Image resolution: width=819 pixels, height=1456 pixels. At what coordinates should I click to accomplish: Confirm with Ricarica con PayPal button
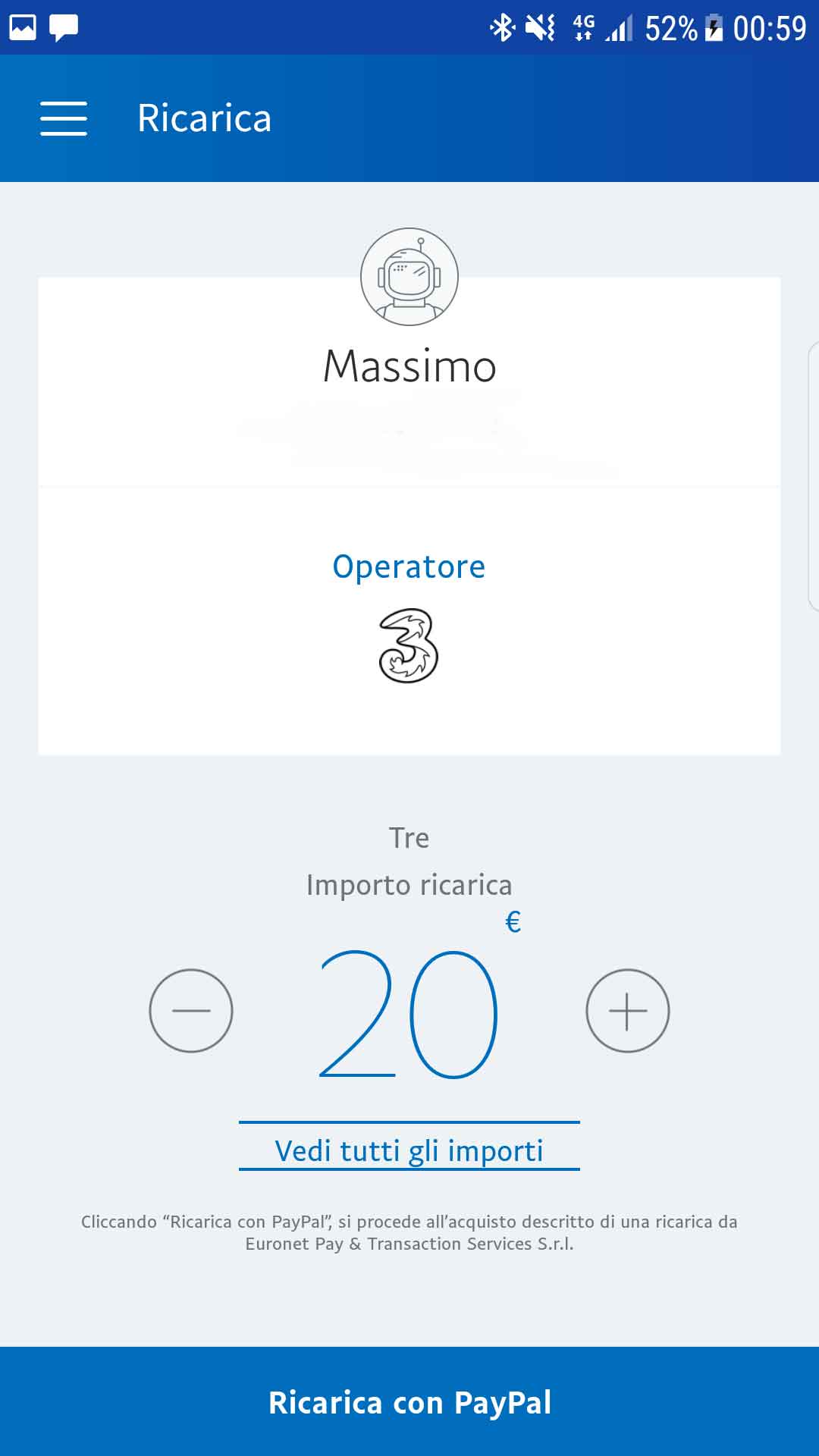[409, 1401]
